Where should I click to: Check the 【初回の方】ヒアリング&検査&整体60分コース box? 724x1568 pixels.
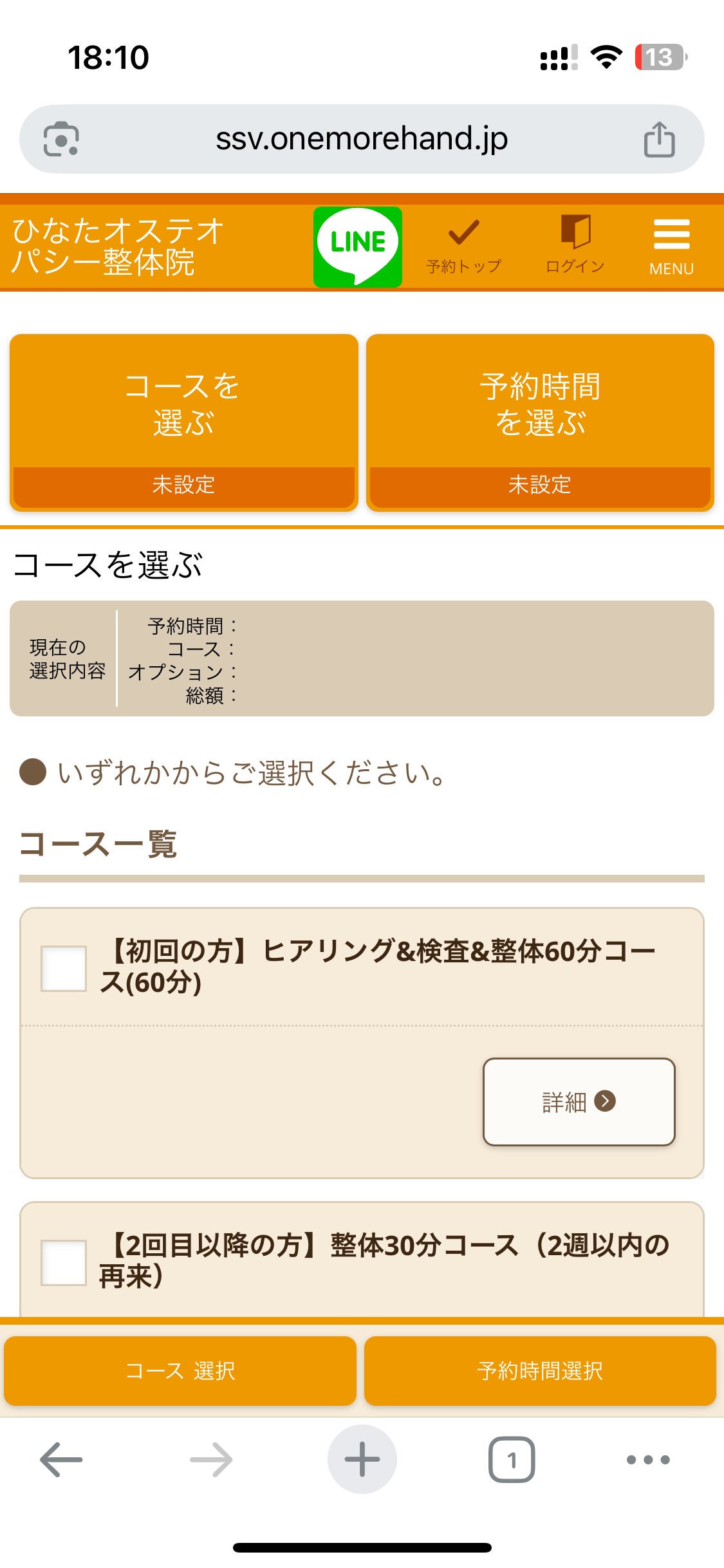pos(64,968)
